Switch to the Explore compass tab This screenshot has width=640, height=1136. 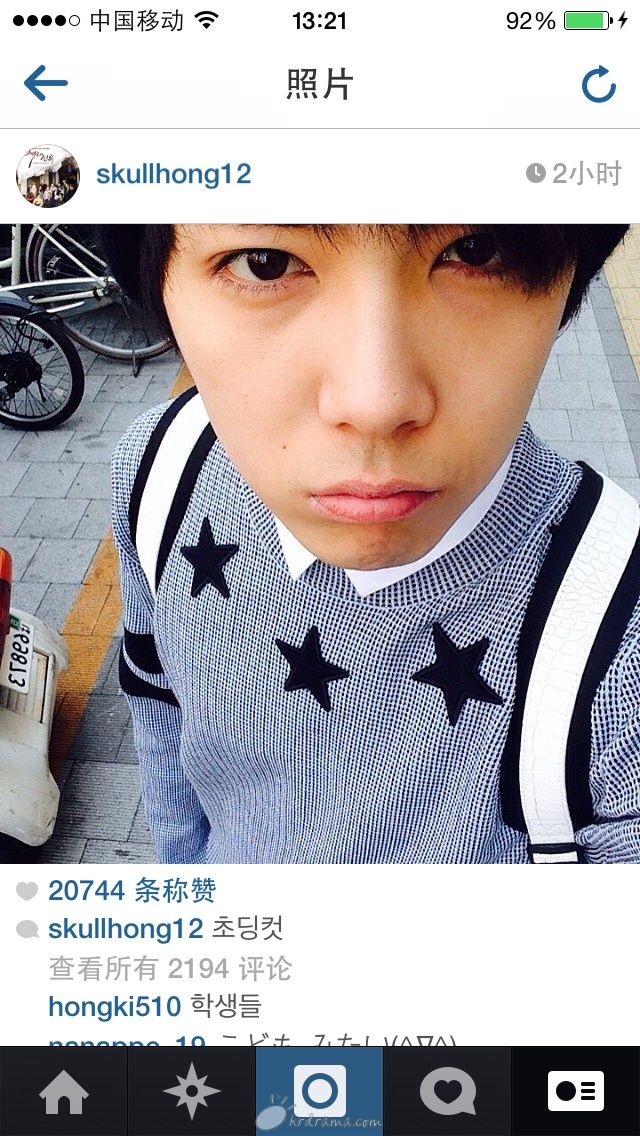[x=192, y=1091]
